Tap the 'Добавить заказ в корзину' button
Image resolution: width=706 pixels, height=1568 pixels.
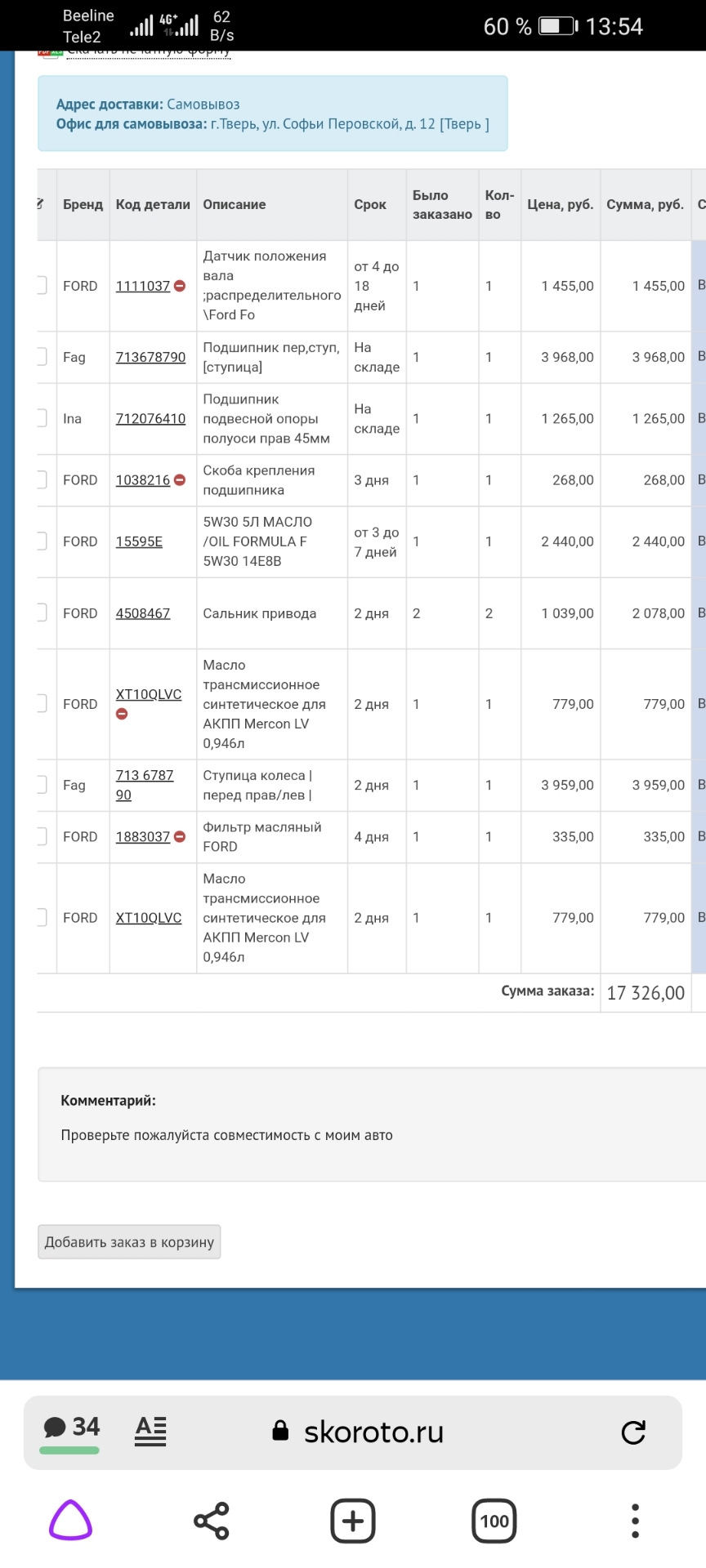click(129, 1241)
